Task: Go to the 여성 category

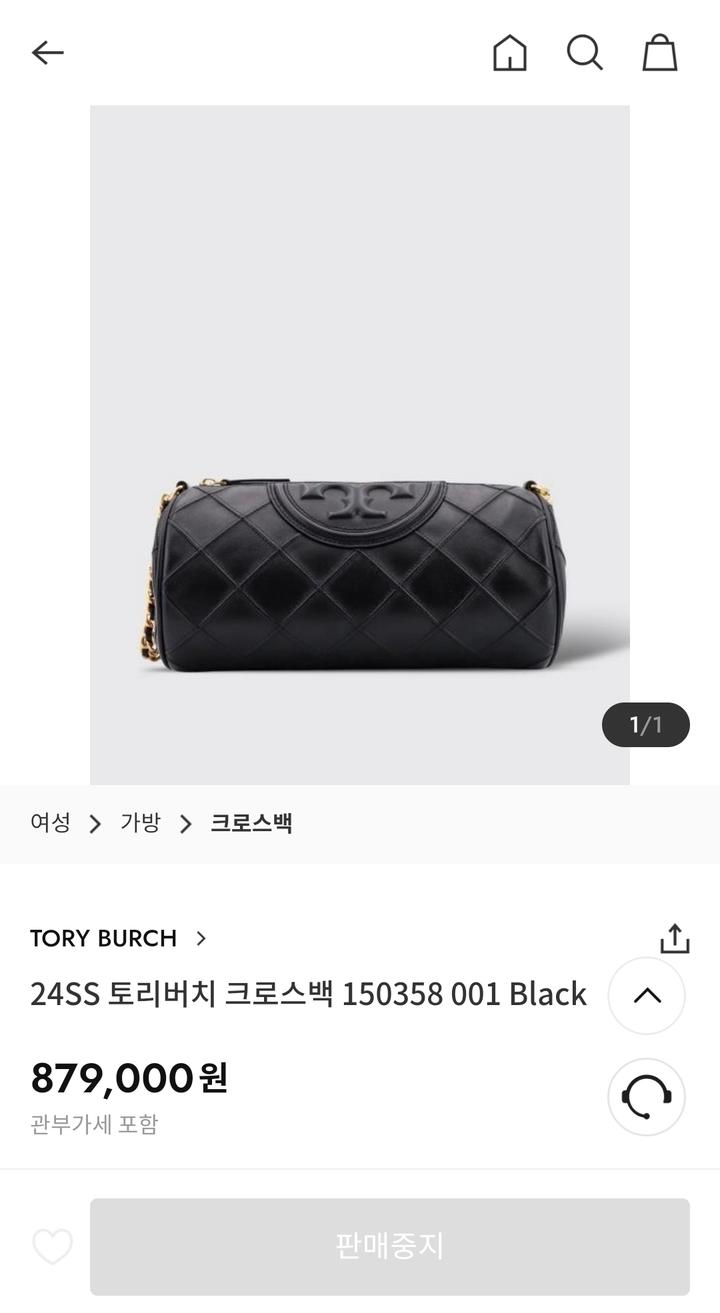Action: pyautogui.click(x=50, y=824)
